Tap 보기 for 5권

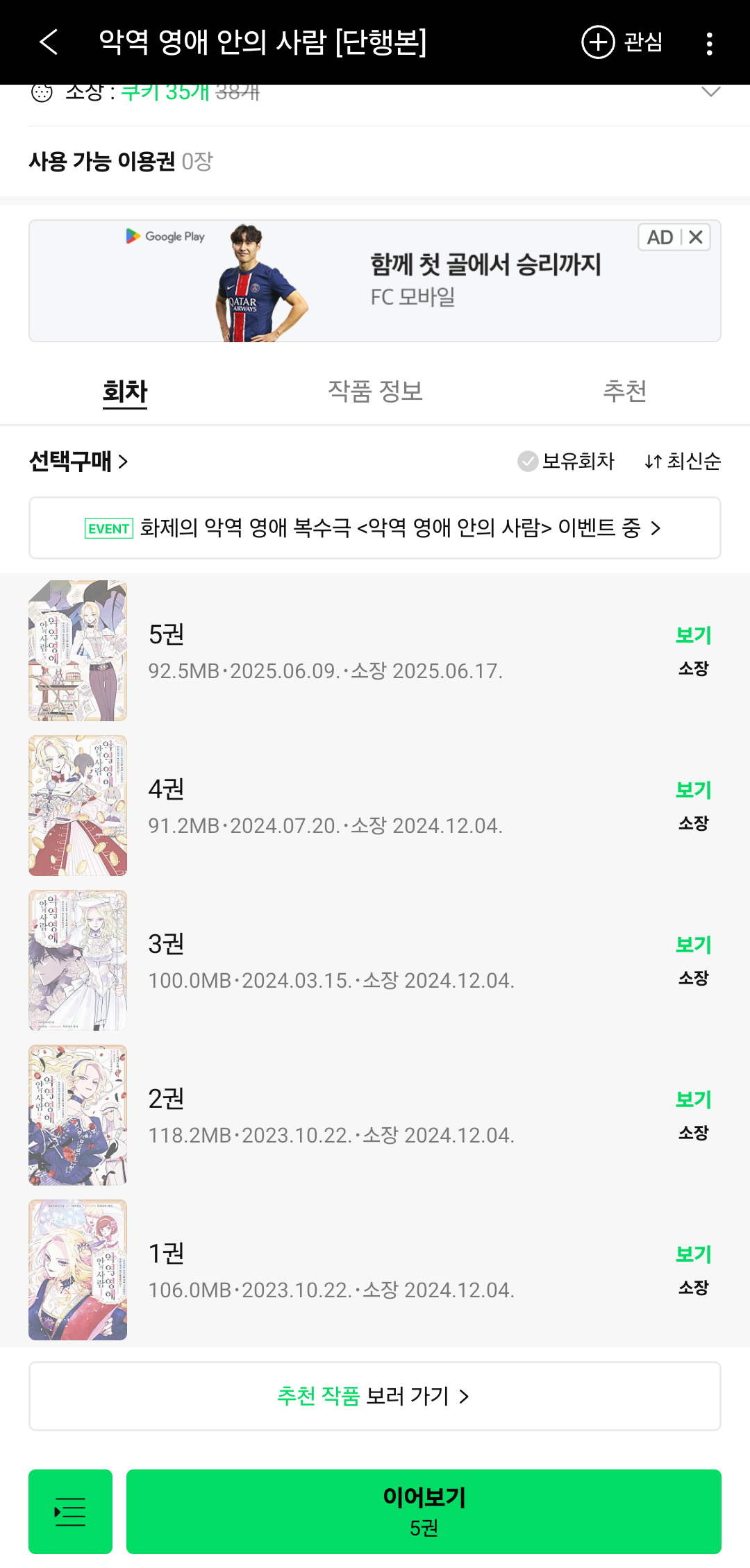pyautogui.click(x=693, y=635)
